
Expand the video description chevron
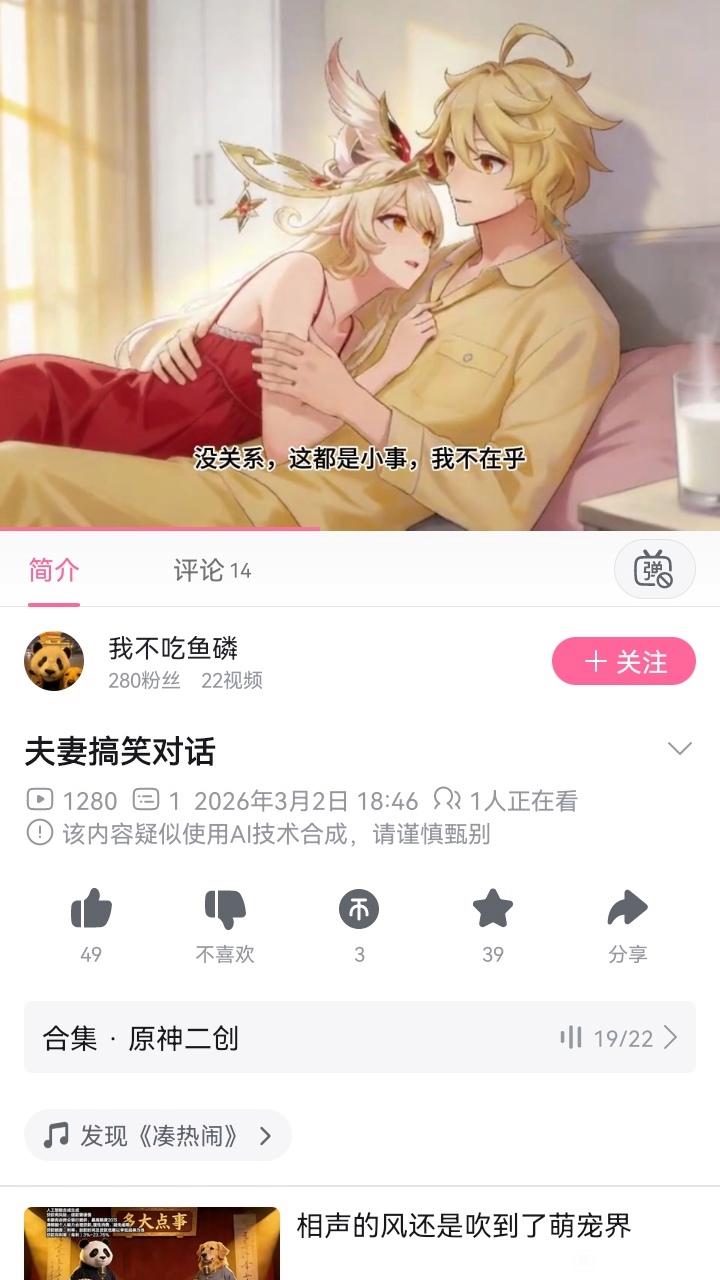(680, 749)
